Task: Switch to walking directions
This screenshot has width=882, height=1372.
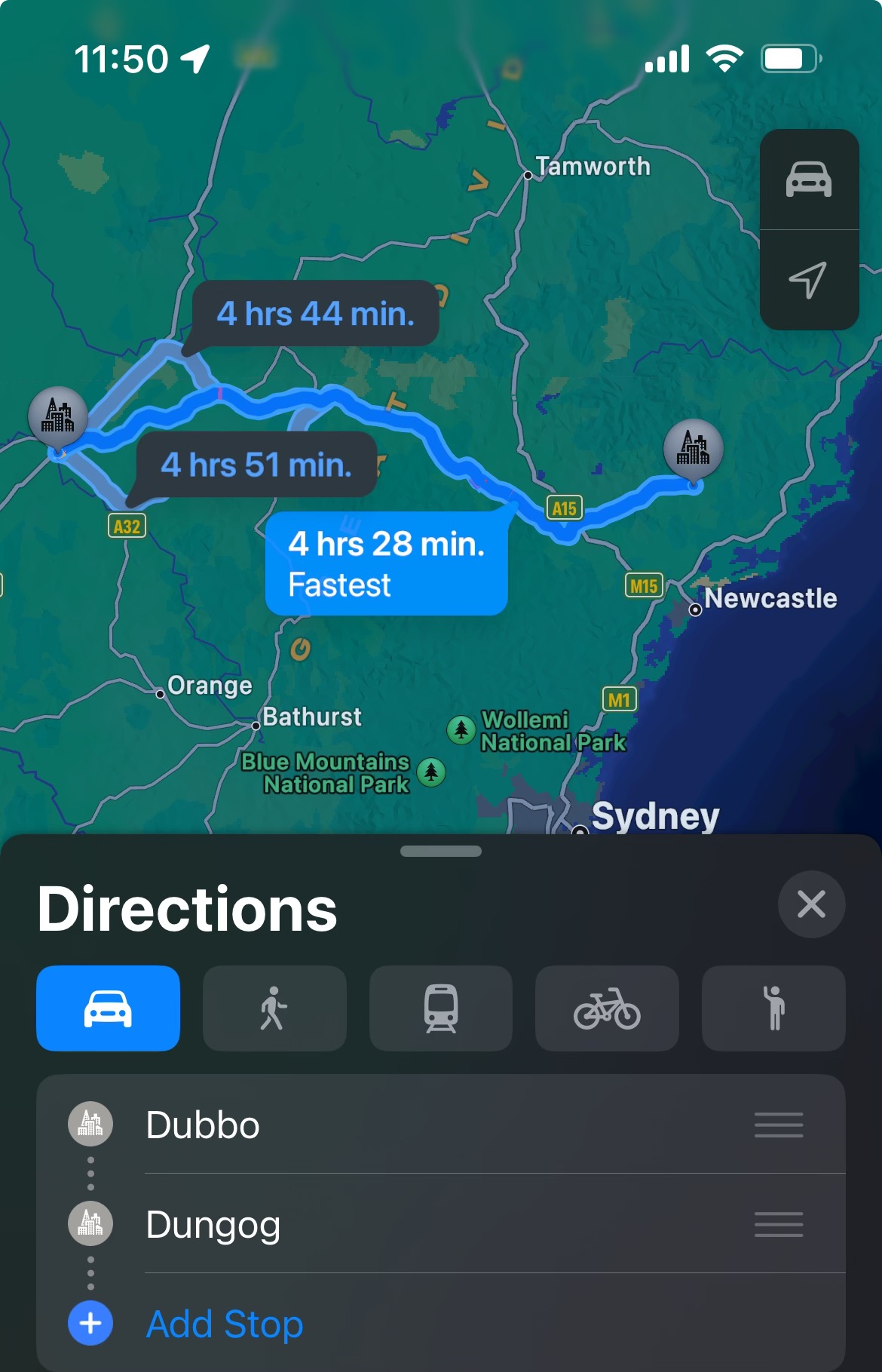Action: (274, 1008)
